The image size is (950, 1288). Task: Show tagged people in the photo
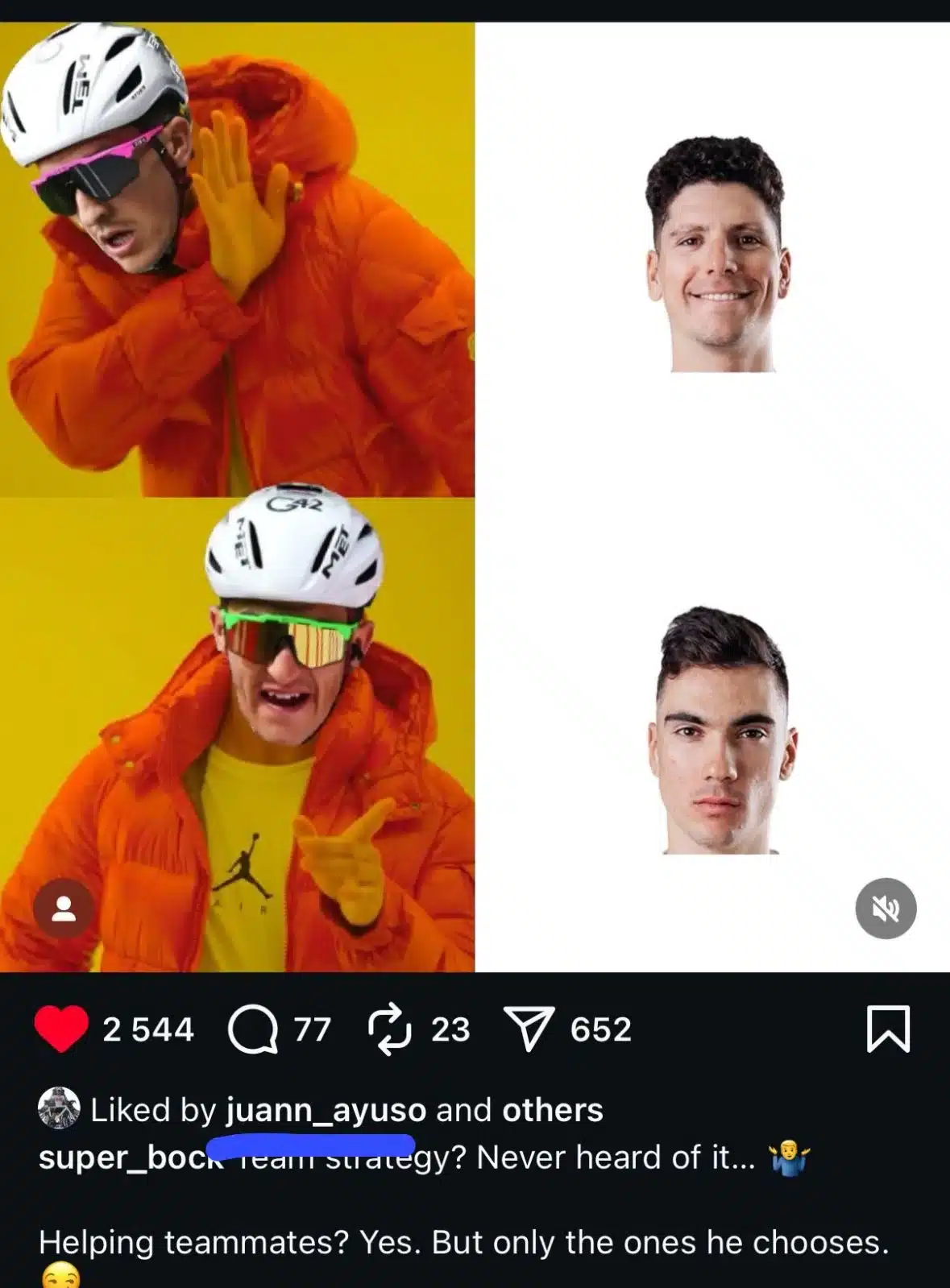[64, 909]
